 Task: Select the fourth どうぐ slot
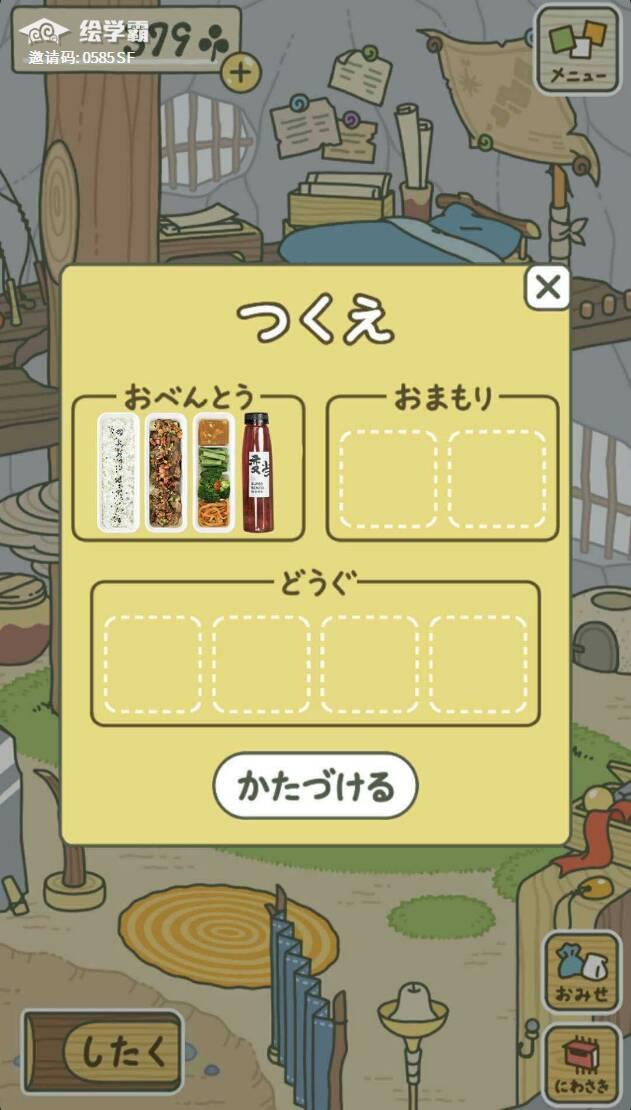click(x=478, y=664)
